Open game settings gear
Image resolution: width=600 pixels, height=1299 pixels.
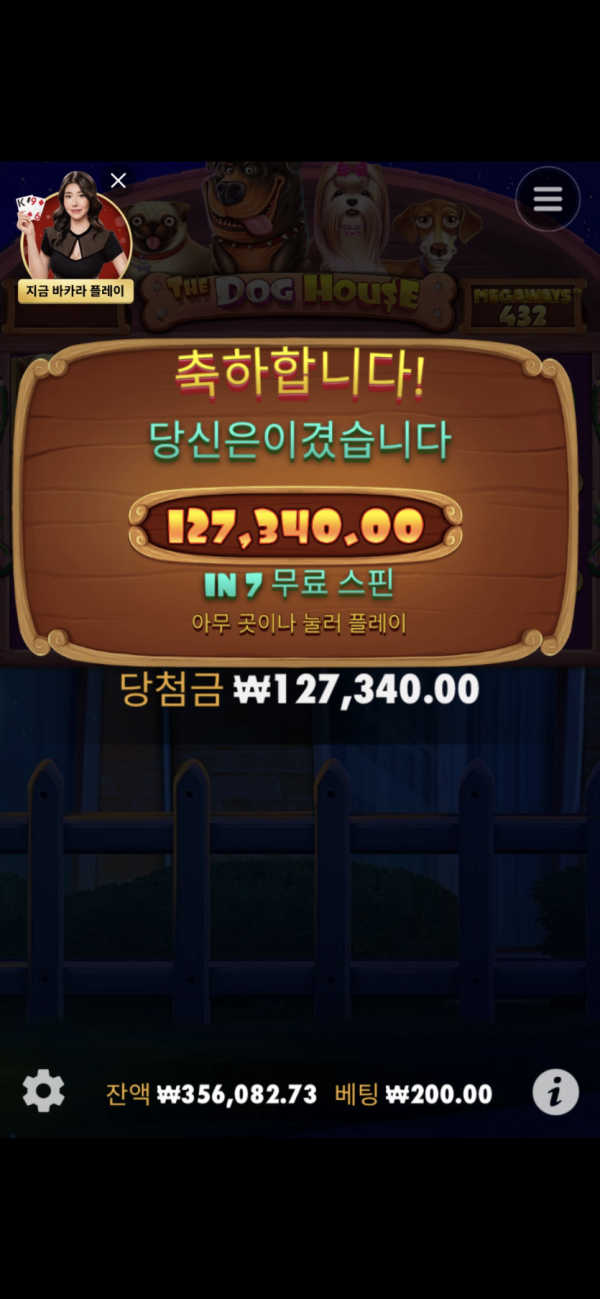click(x=44, y=1091)
